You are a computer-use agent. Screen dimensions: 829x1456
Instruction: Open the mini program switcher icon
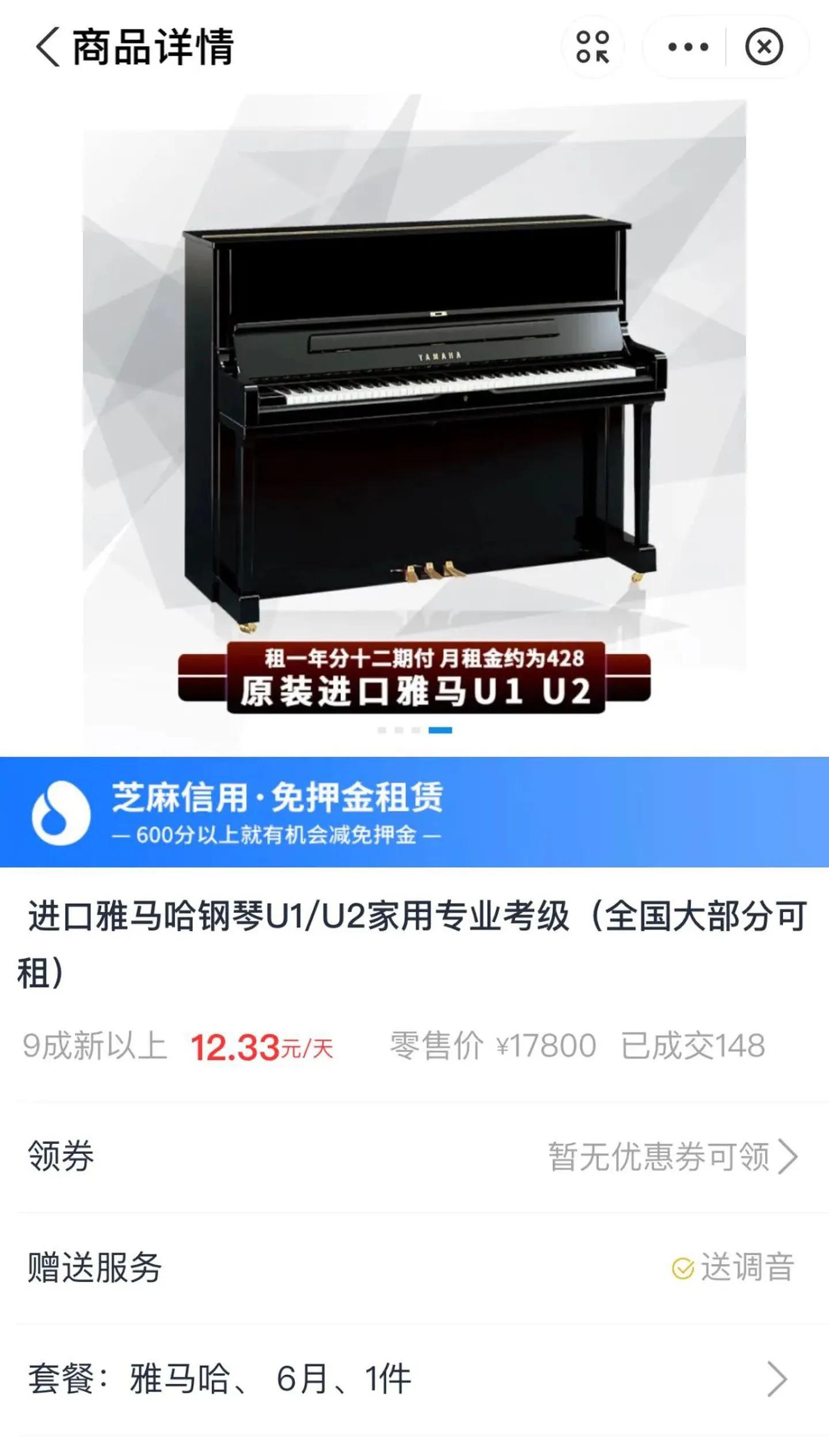click(x=592, y=47)
